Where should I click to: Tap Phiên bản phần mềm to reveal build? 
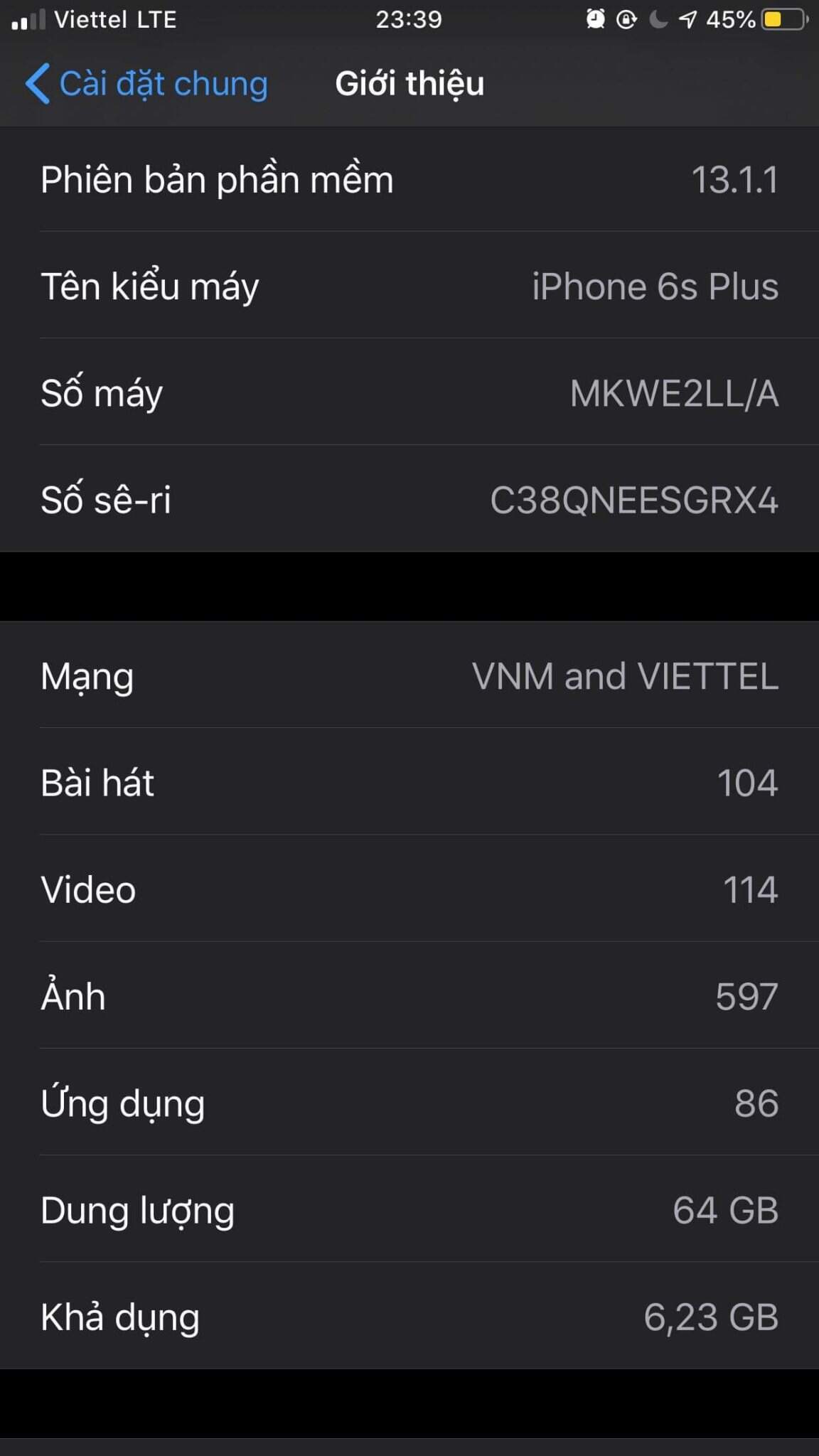click(409, 179)
